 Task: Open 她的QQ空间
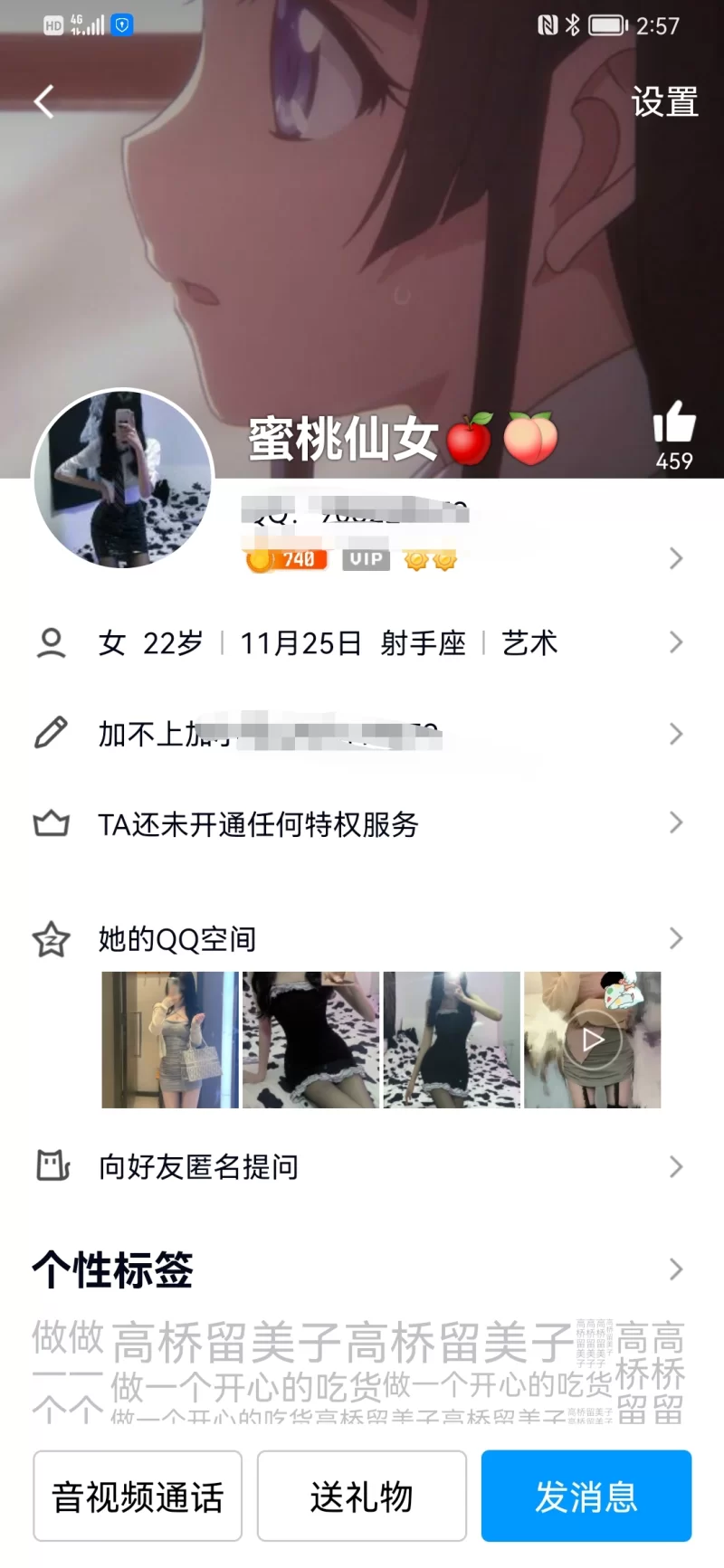[x=362, y=939]
